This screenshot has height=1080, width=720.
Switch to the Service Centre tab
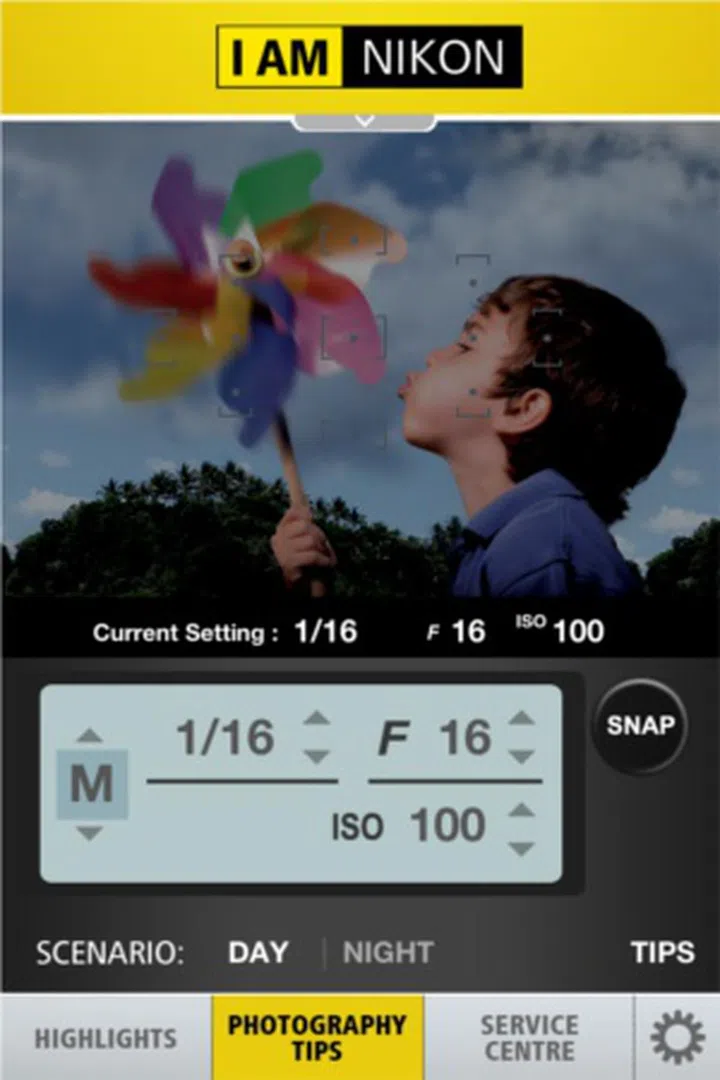[x=529, y=1038]
